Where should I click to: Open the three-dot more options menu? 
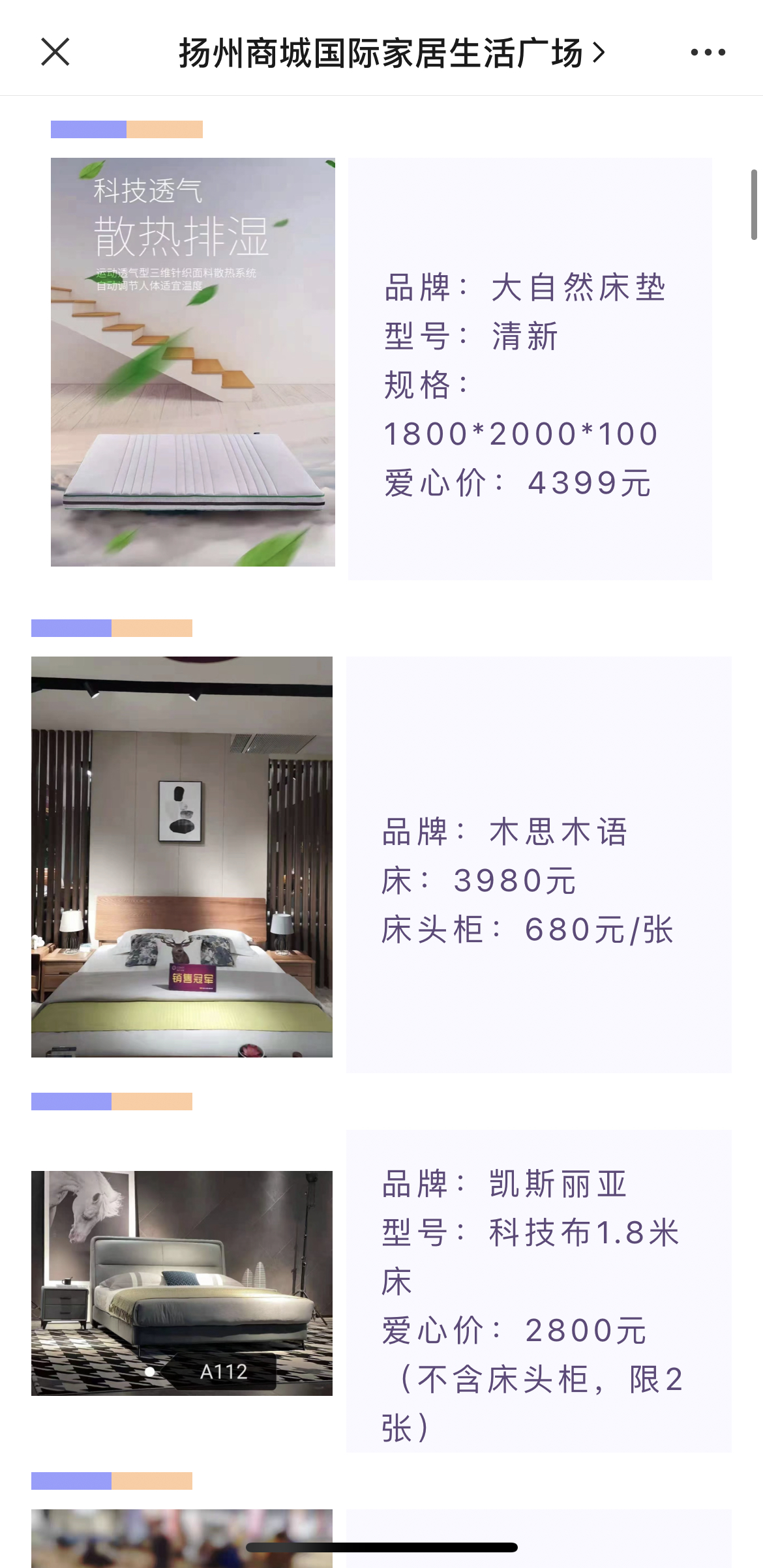pyautogui.click(x=708, y=52)
